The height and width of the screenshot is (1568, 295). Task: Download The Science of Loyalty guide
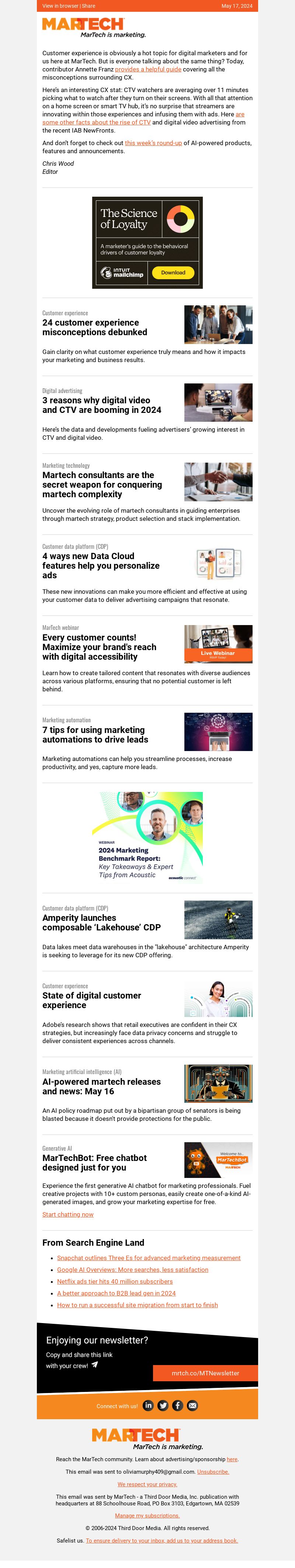click(x=173, y=273)
